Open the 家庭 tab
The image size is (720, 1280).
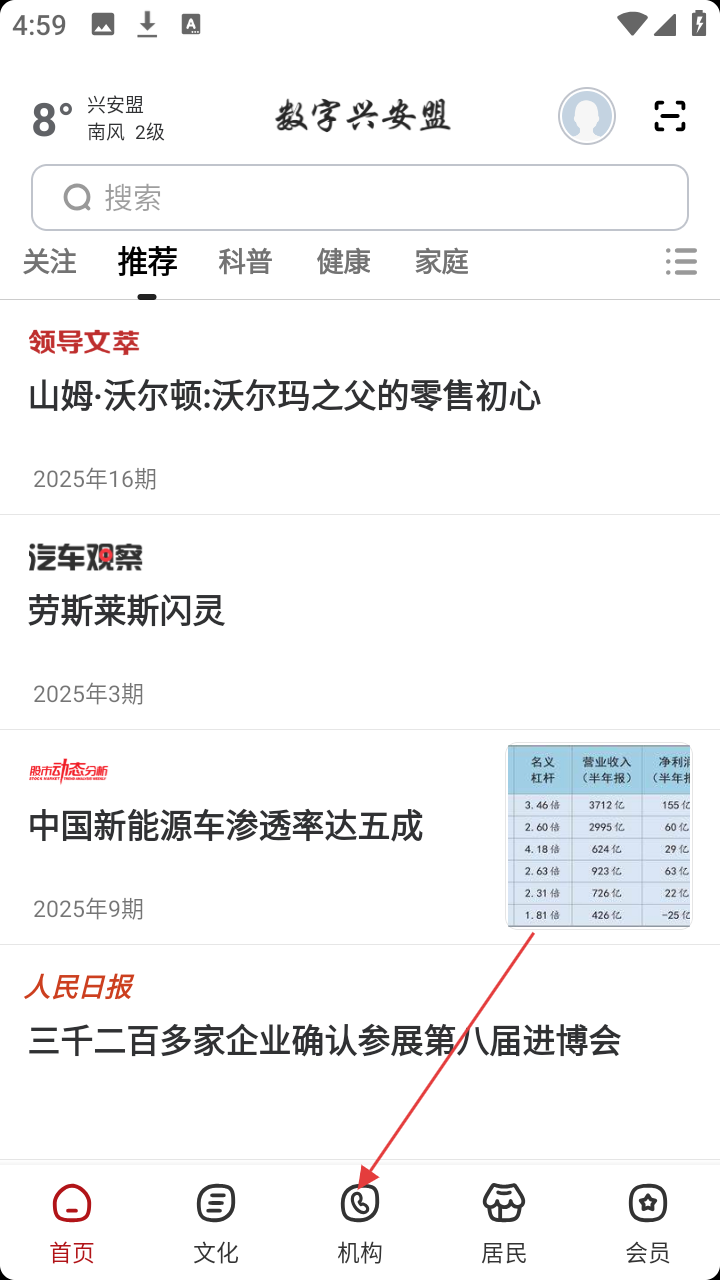click(441, 262)
